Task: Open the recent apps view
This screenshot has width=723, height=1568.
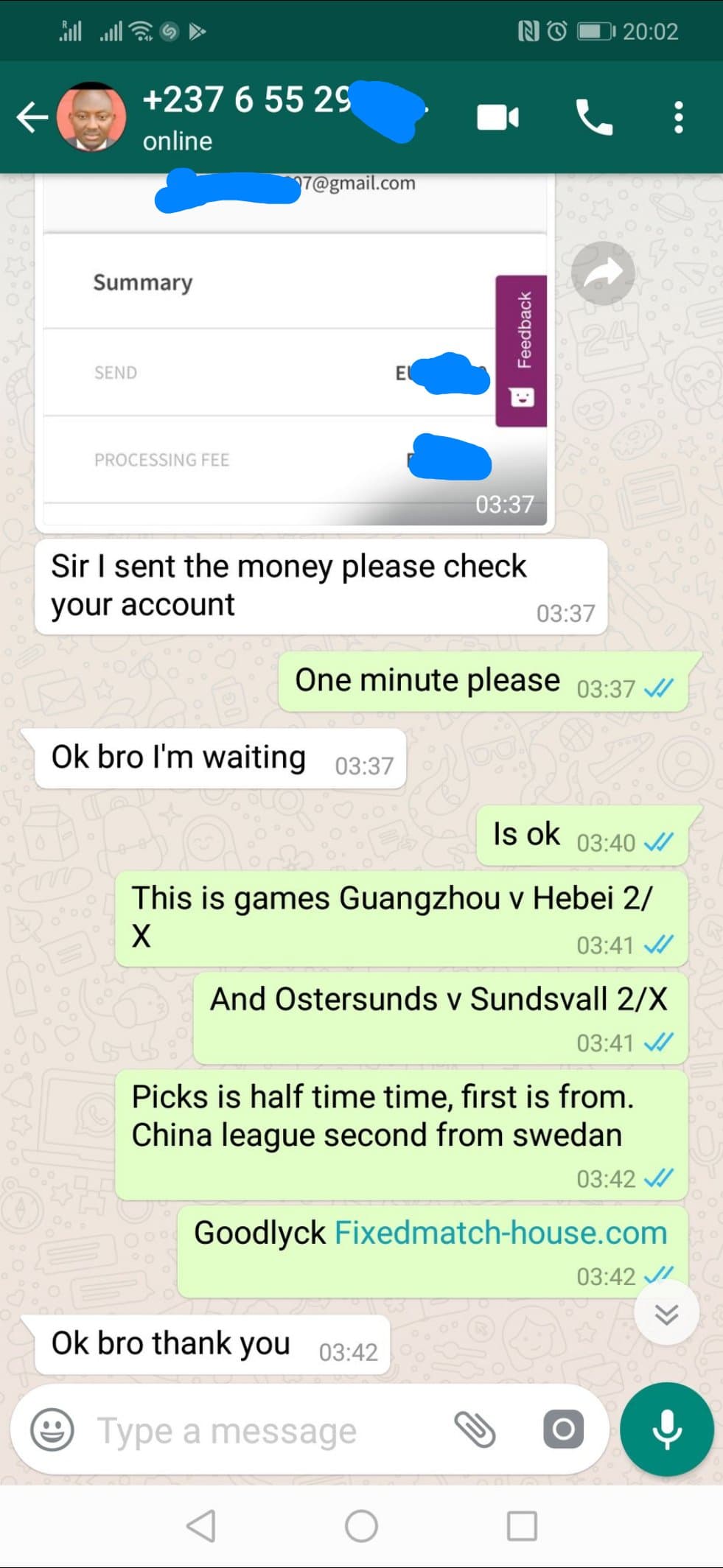Action: [x=522, y=1526]
